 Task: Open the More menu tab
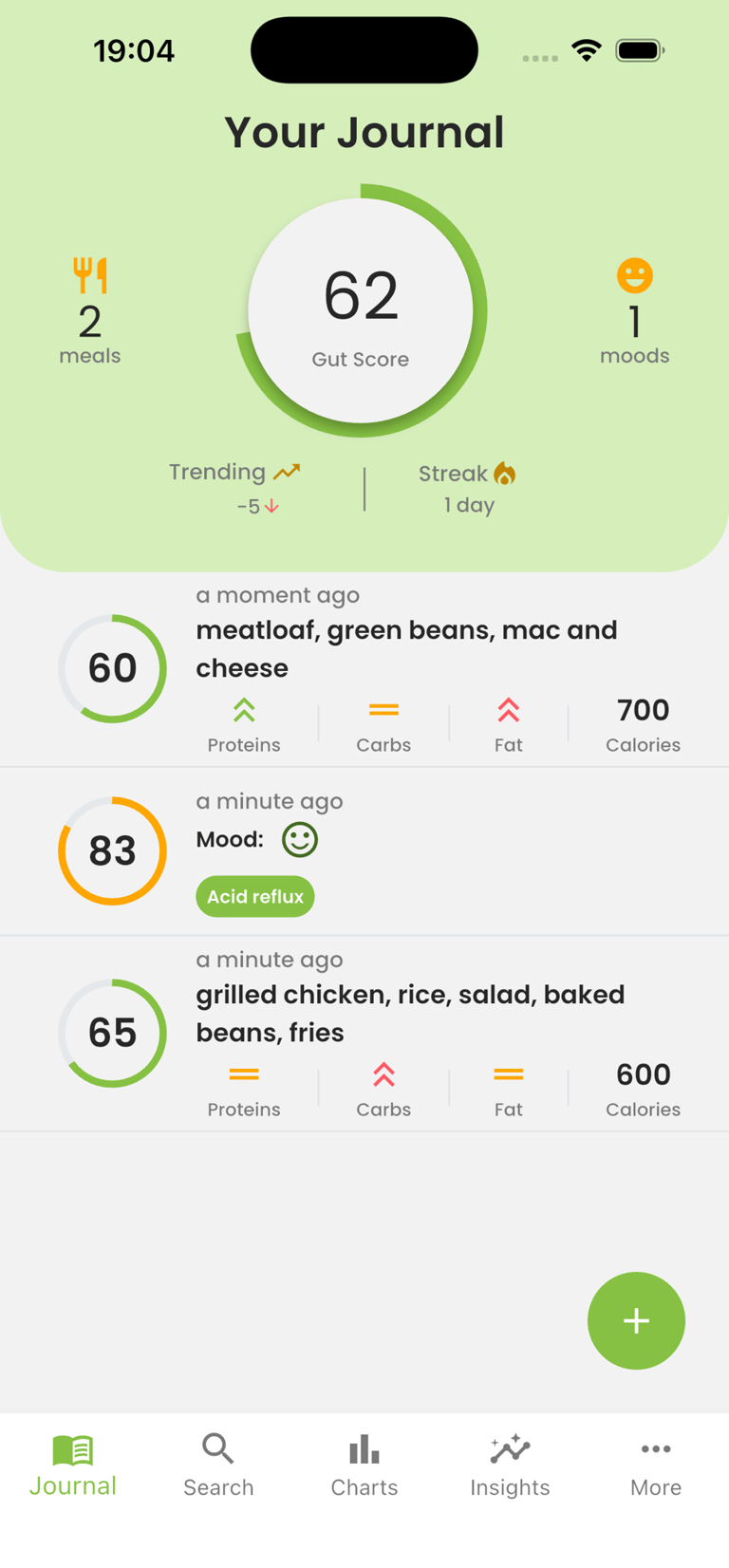pyautogui.click(x=656, y=1465)
